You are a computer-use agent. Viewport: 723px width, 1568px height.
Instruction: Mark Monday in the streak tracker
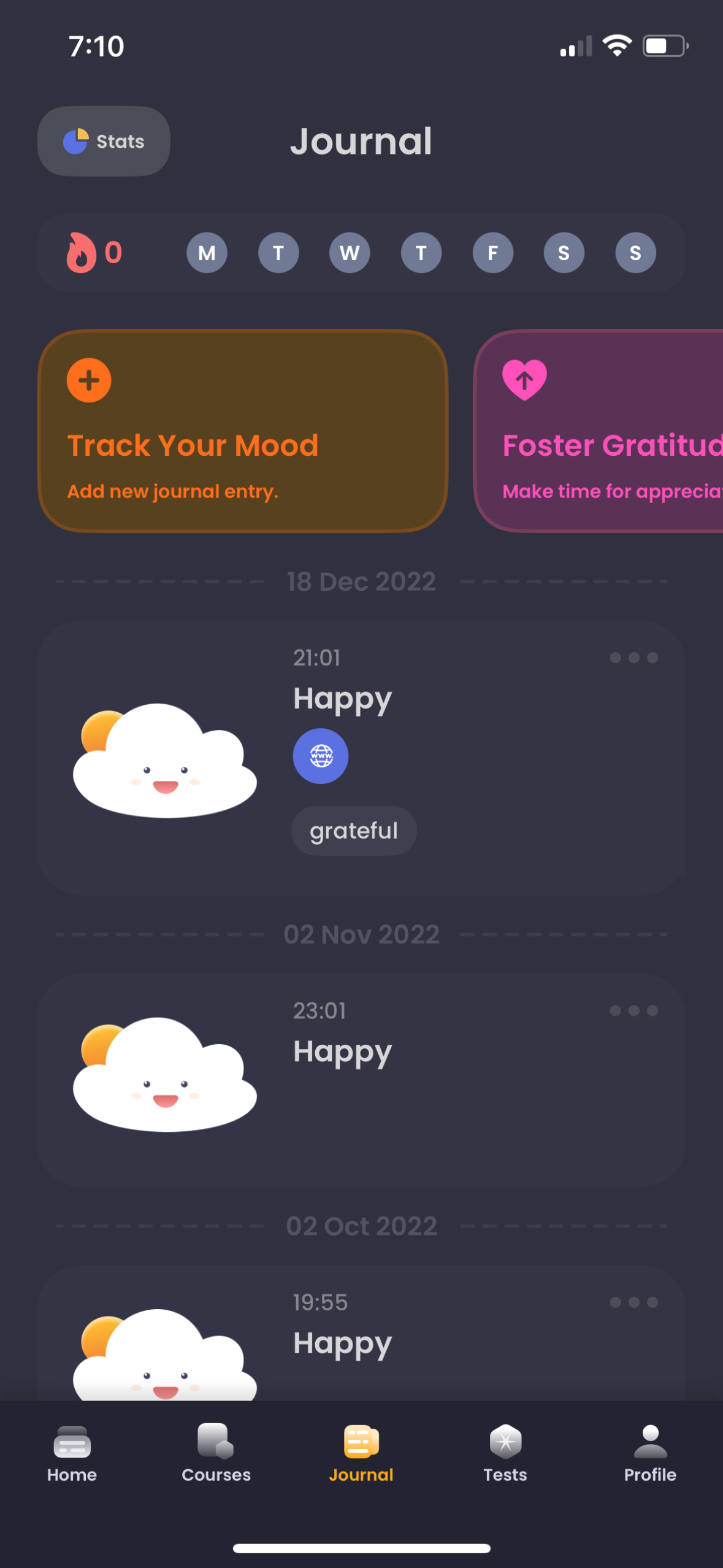[x=207, y=252]
